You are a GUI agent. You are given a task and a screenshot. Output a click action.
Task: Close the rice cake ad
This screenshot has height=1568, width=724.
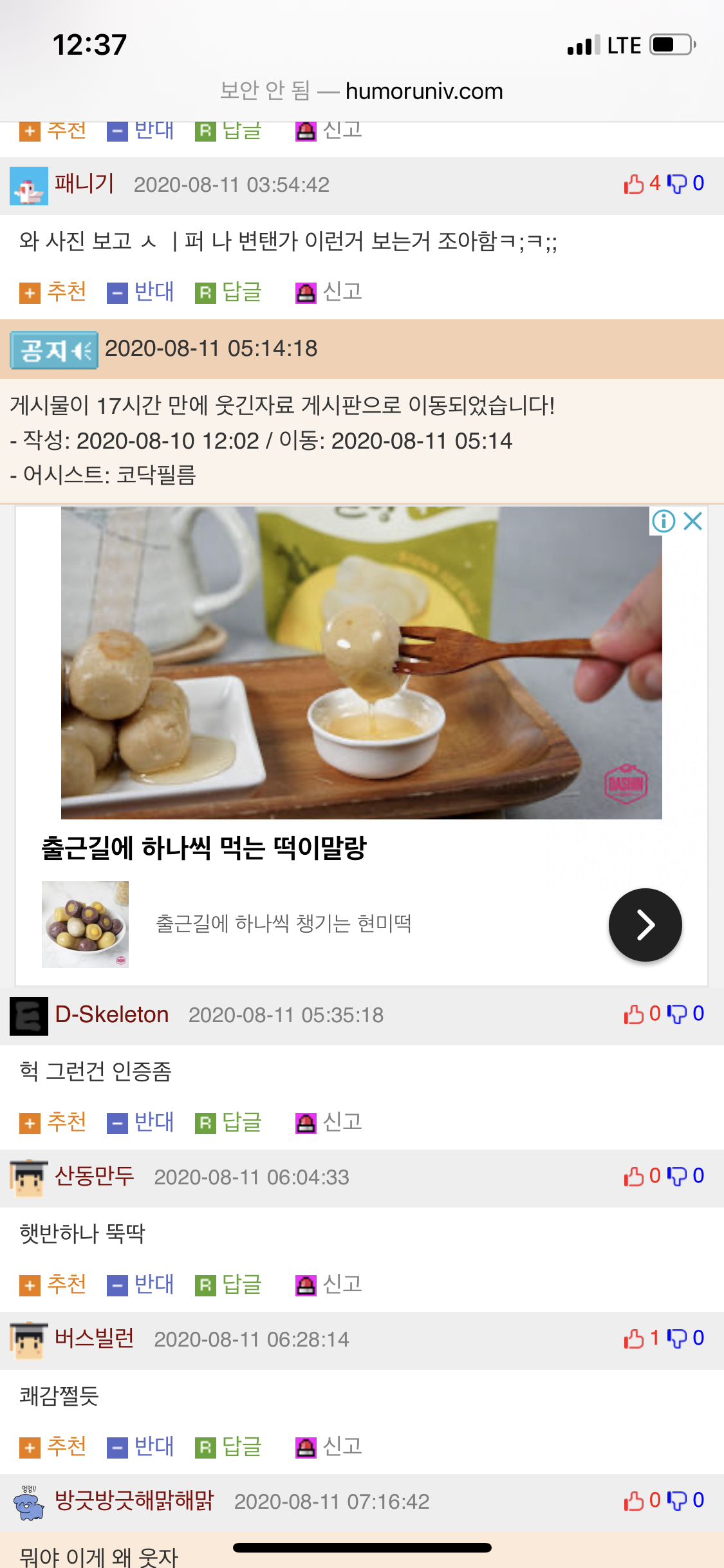(x=692, y=521)
